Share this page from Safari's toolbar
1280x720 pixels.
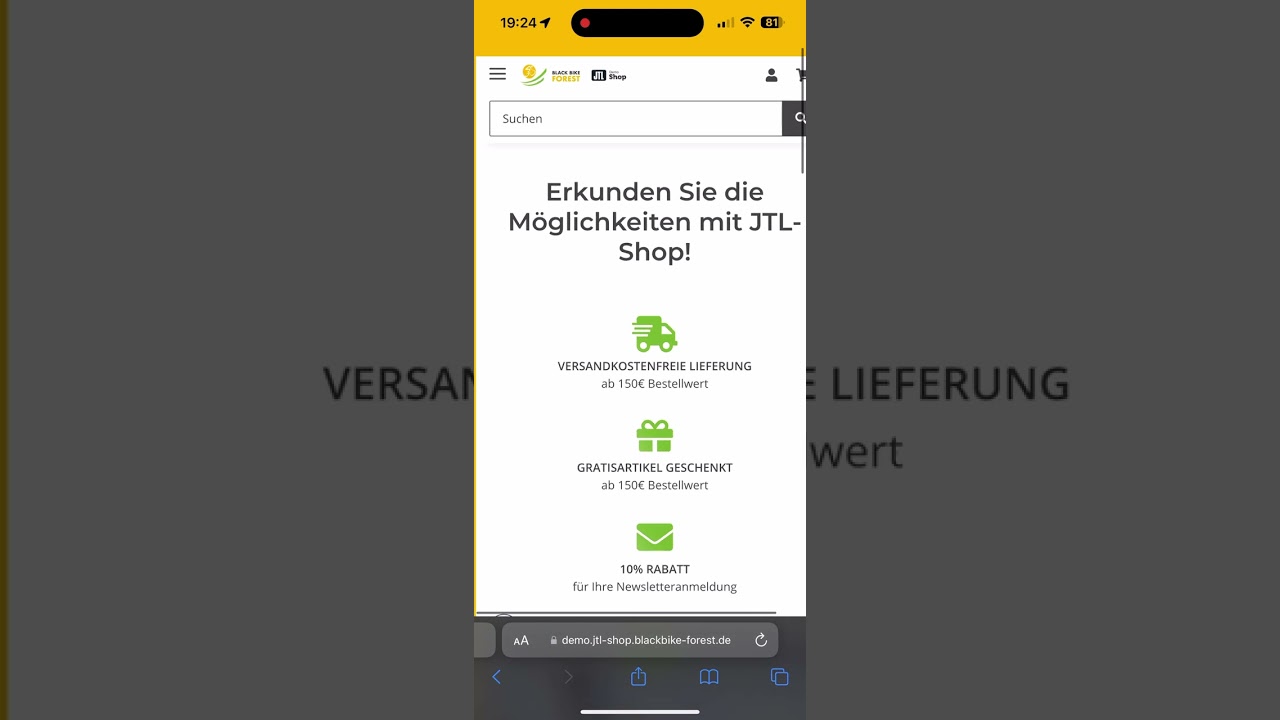(639, 677)
